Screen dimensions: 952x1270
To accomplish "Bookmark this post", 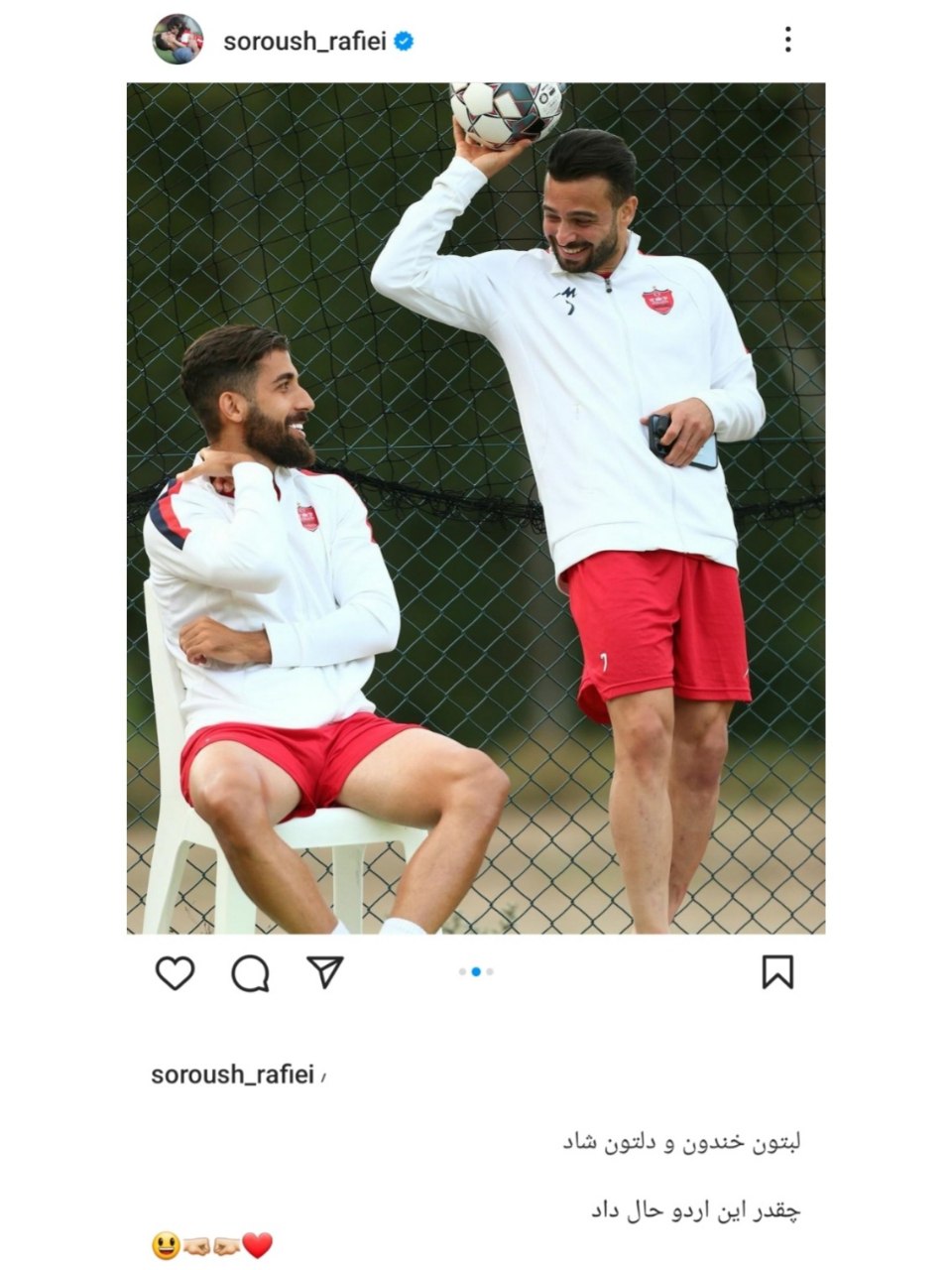I will click(777, 972).
